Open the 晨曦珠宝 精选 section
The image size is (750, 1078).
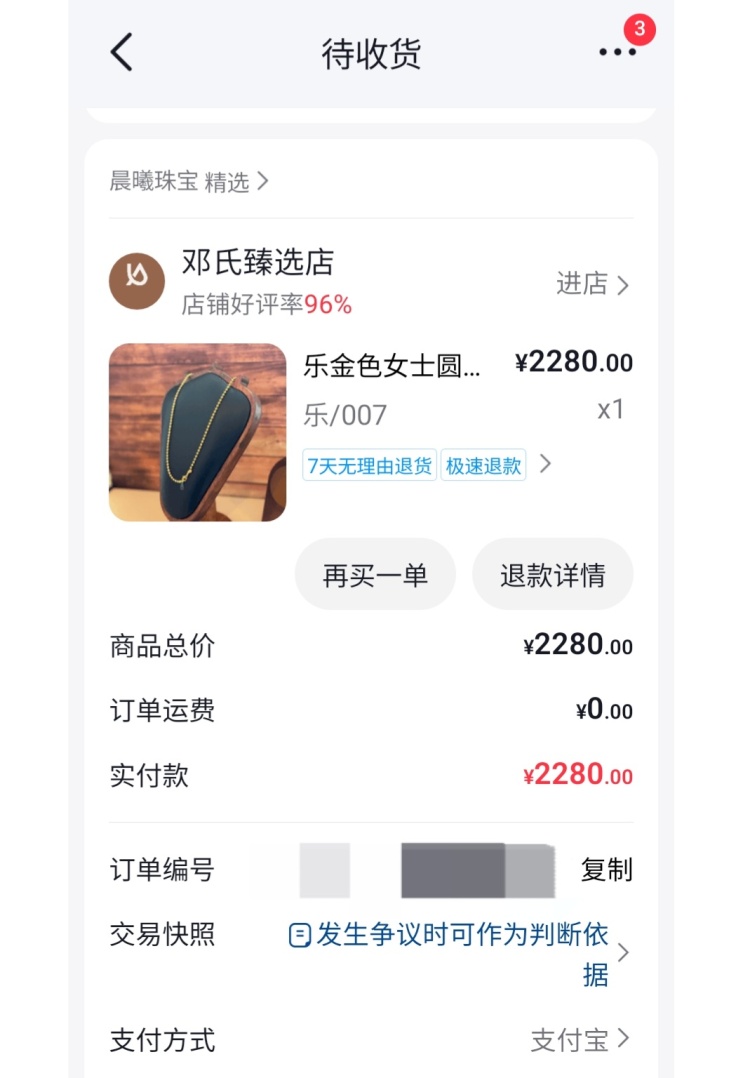(x=180, y=181)
